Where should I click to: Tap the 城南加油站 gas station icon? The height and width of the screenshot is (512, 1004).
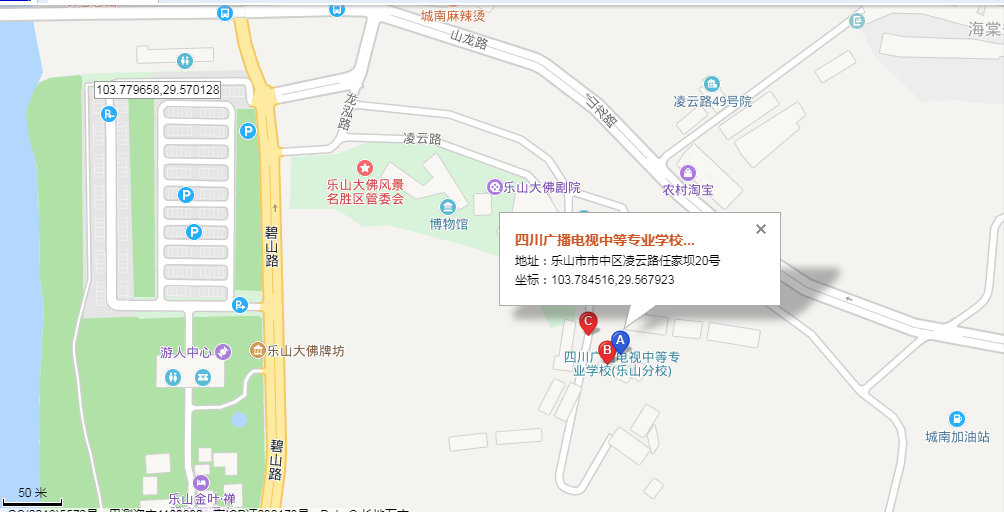(957, 418)
